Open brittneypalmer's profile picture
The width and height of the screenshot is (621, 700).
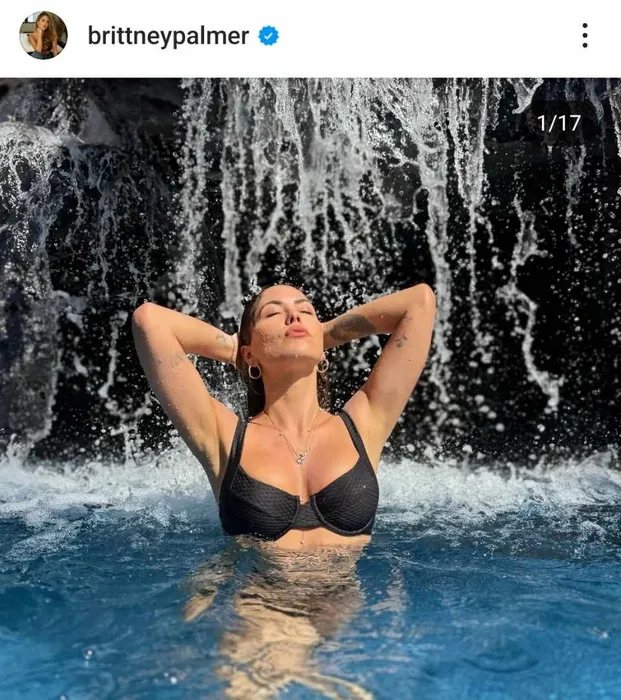pos(43,36)
